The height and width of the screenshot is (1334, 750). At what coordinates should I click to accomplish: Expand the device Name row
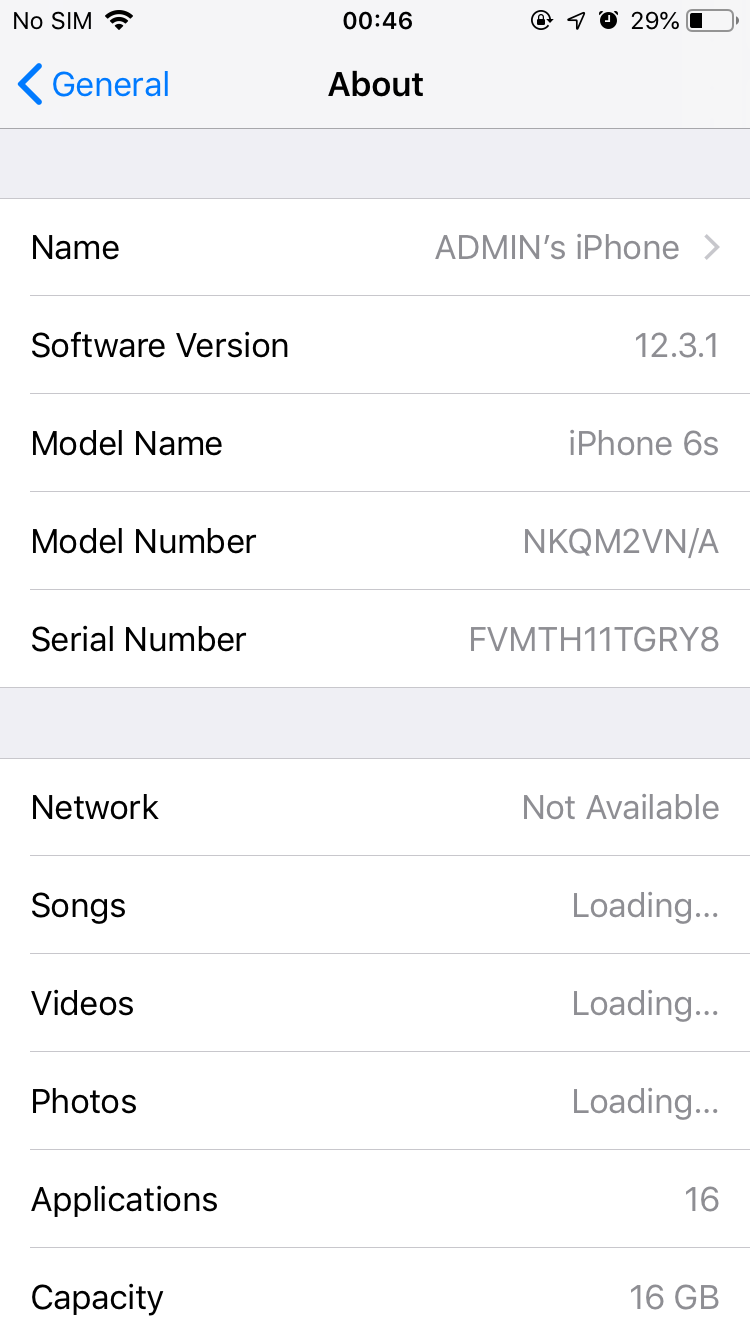click(375, 247)
